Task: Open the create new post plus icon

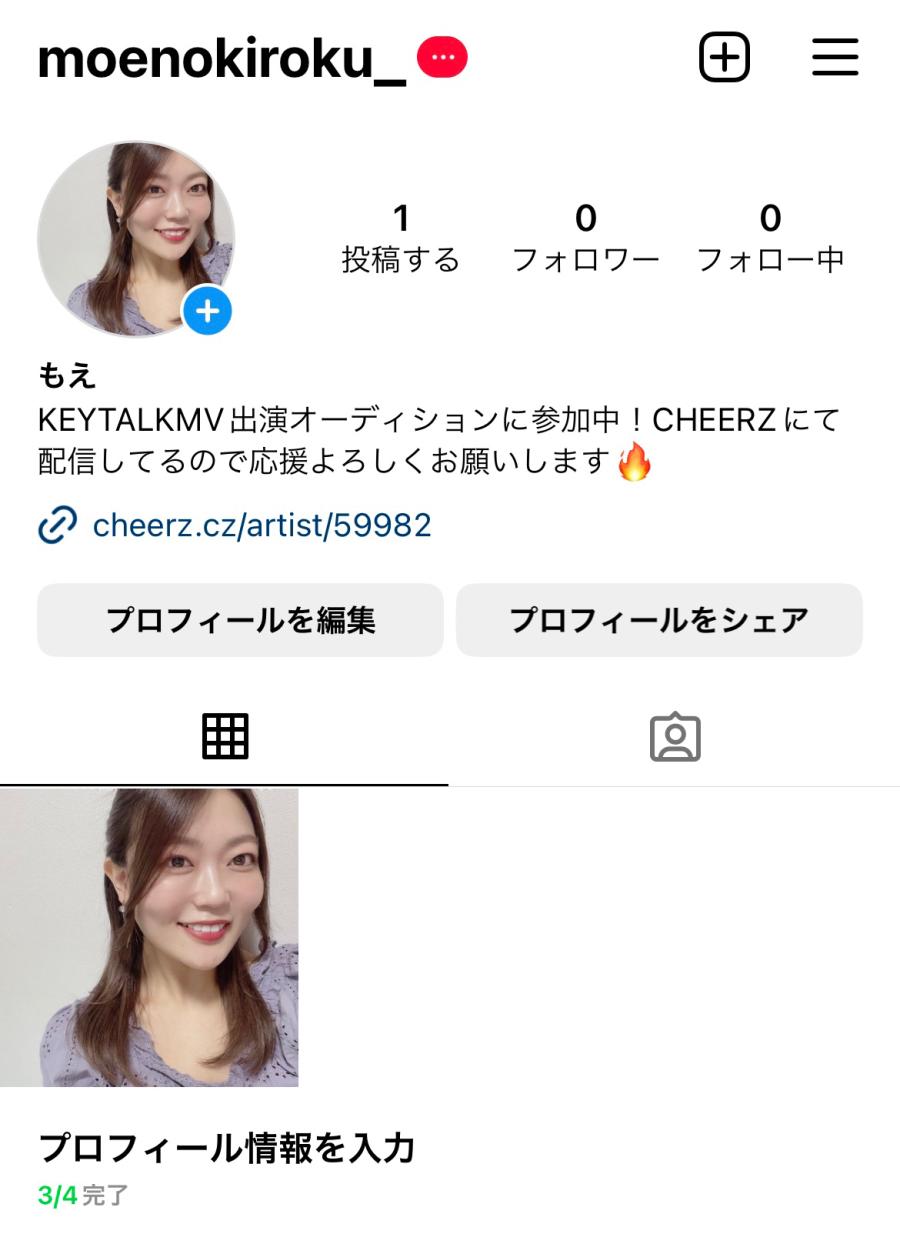Action: tap(724, 57)
